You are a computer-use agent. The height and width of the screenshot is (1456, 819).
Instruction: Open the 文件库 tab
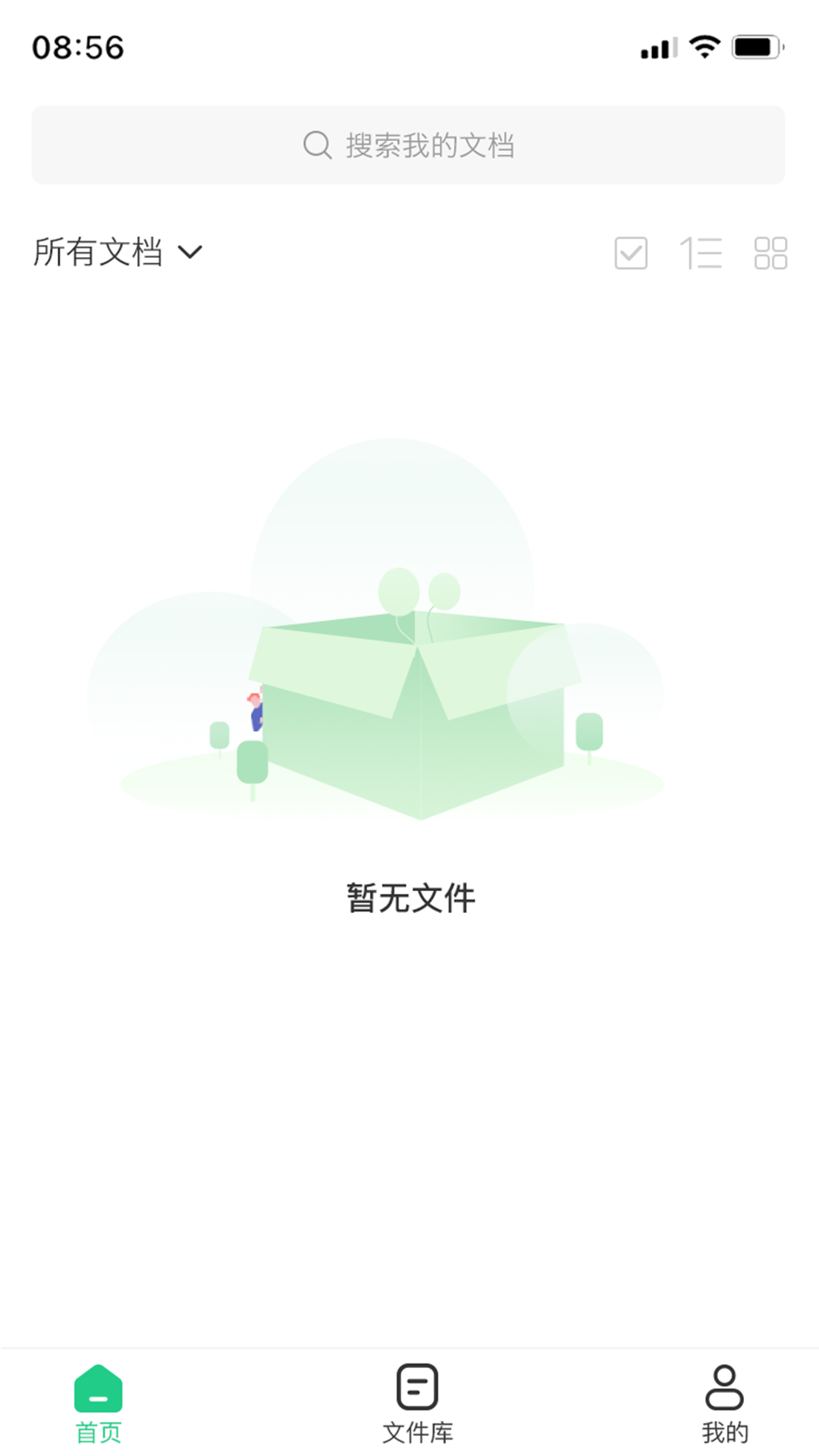pyautogui.click(x=417, y=1404)
